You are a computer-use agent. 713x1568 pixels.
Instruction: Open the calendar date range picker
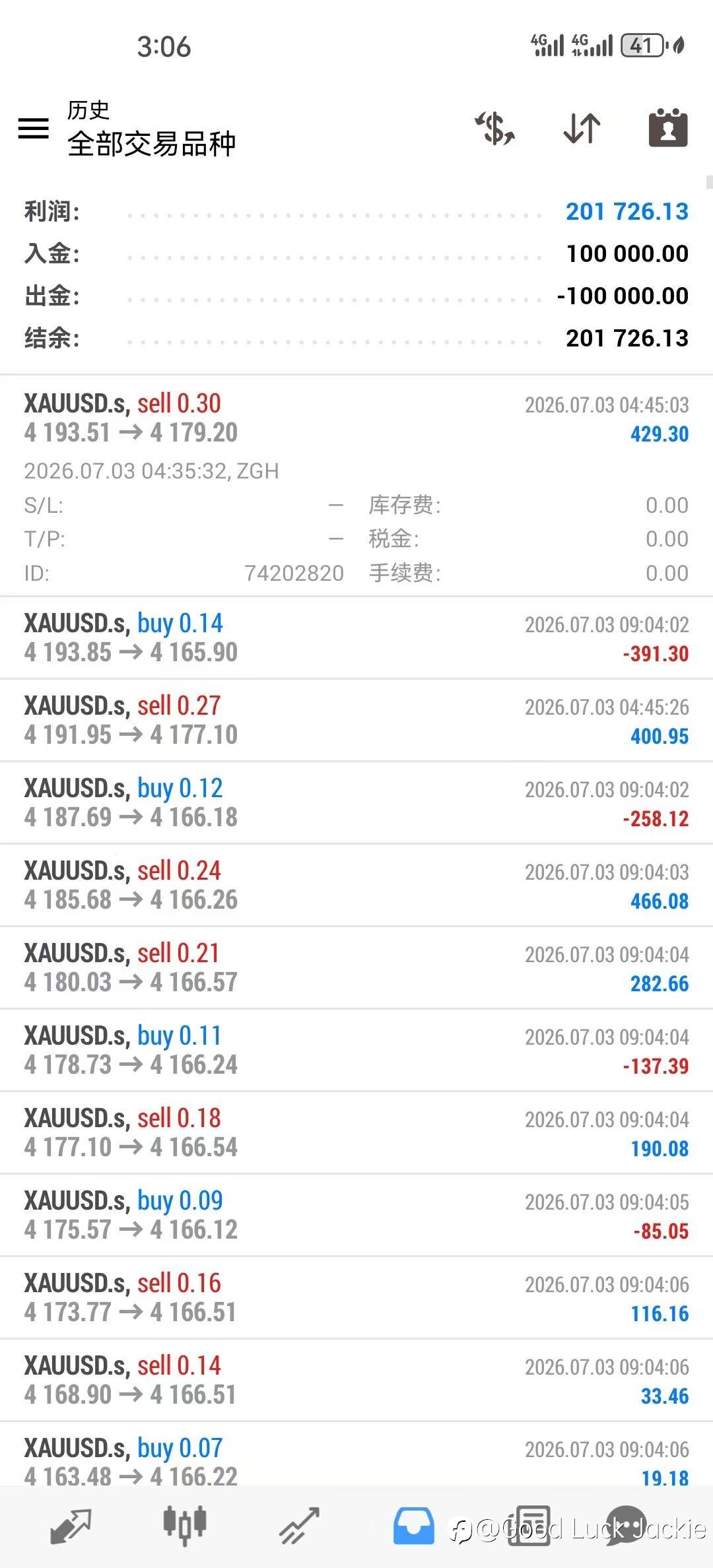pos(668,128)
